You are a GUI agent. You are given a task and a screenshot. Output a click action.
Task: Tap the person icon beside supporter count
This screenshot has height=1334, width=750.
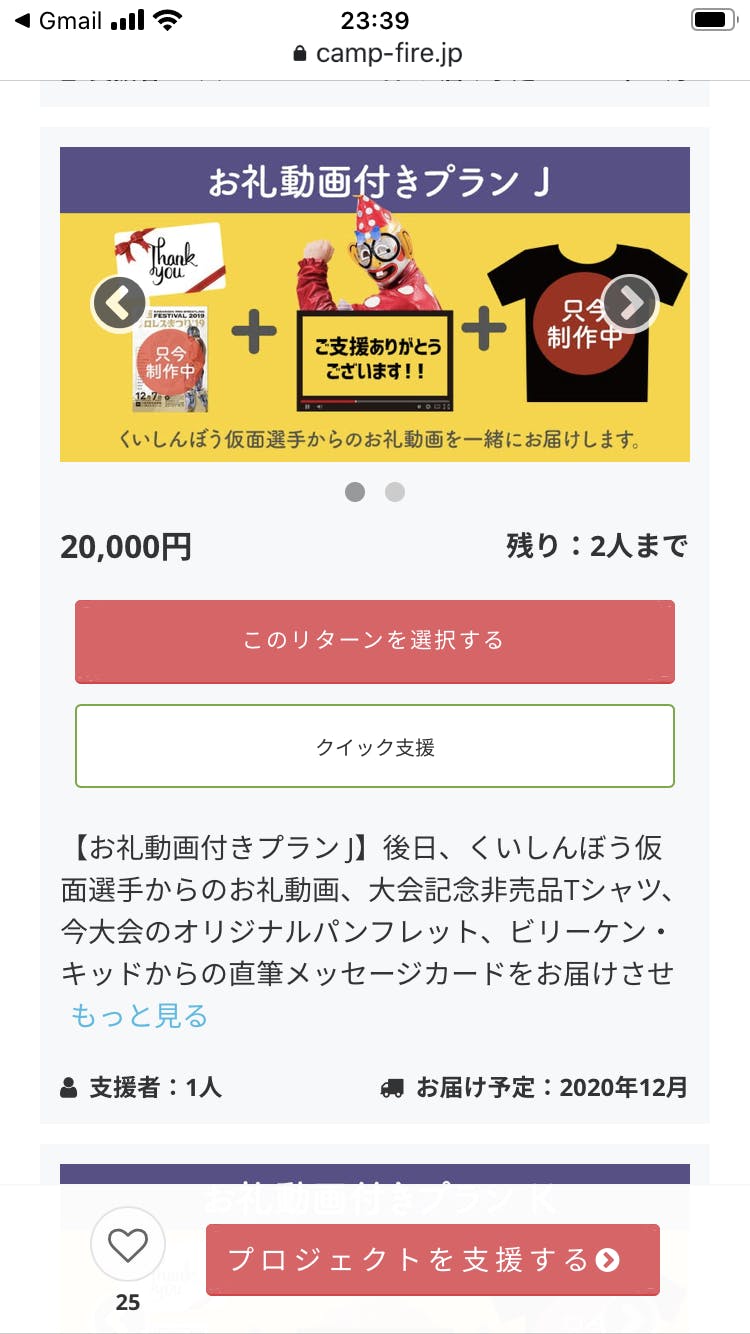point(69,1087)
